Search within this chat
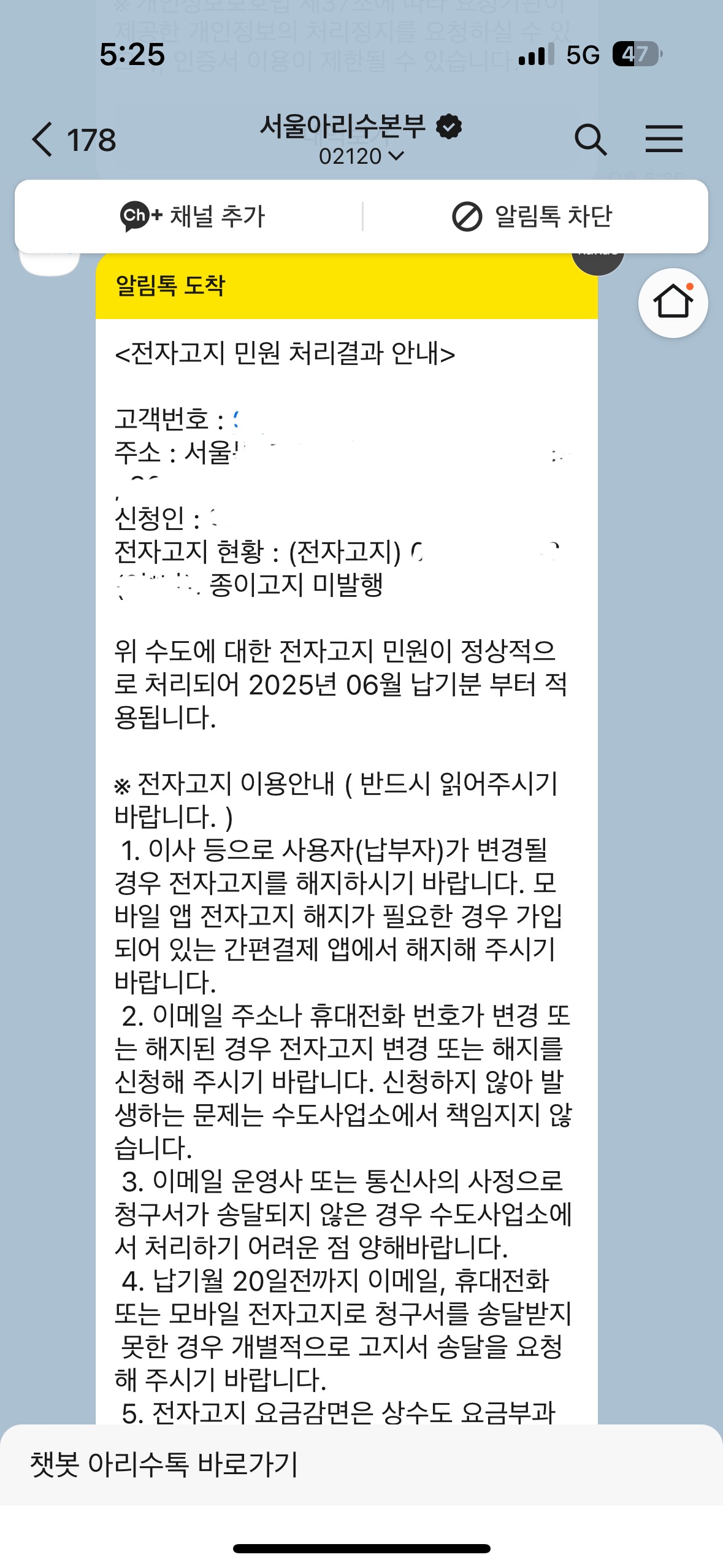The height and width of the screenshot is (1568, 723). [590, 139]
